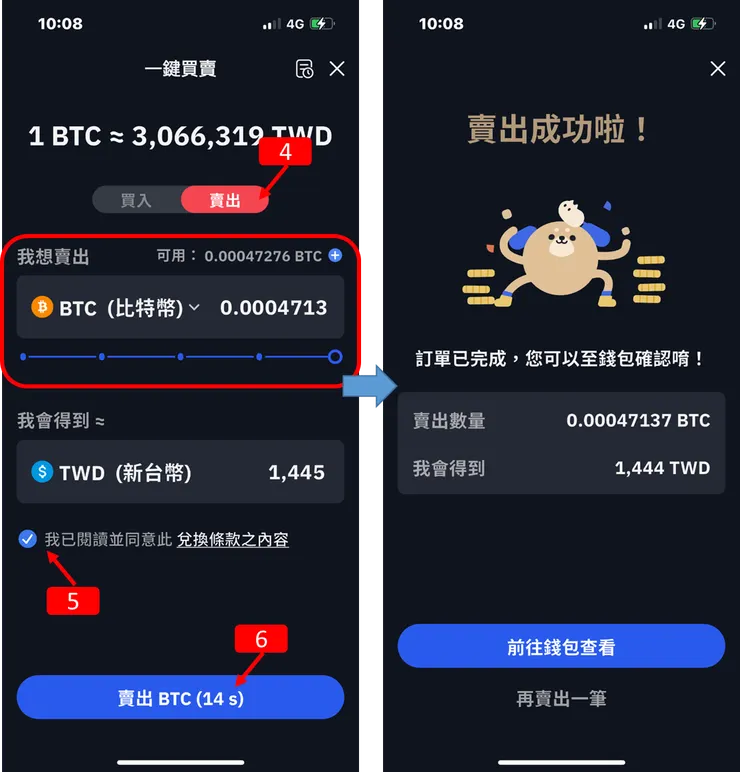The height and width of the screenshot is (772, 740).
Task: Click the blue TWD dollar coin icon
Action: coord(41,471)
